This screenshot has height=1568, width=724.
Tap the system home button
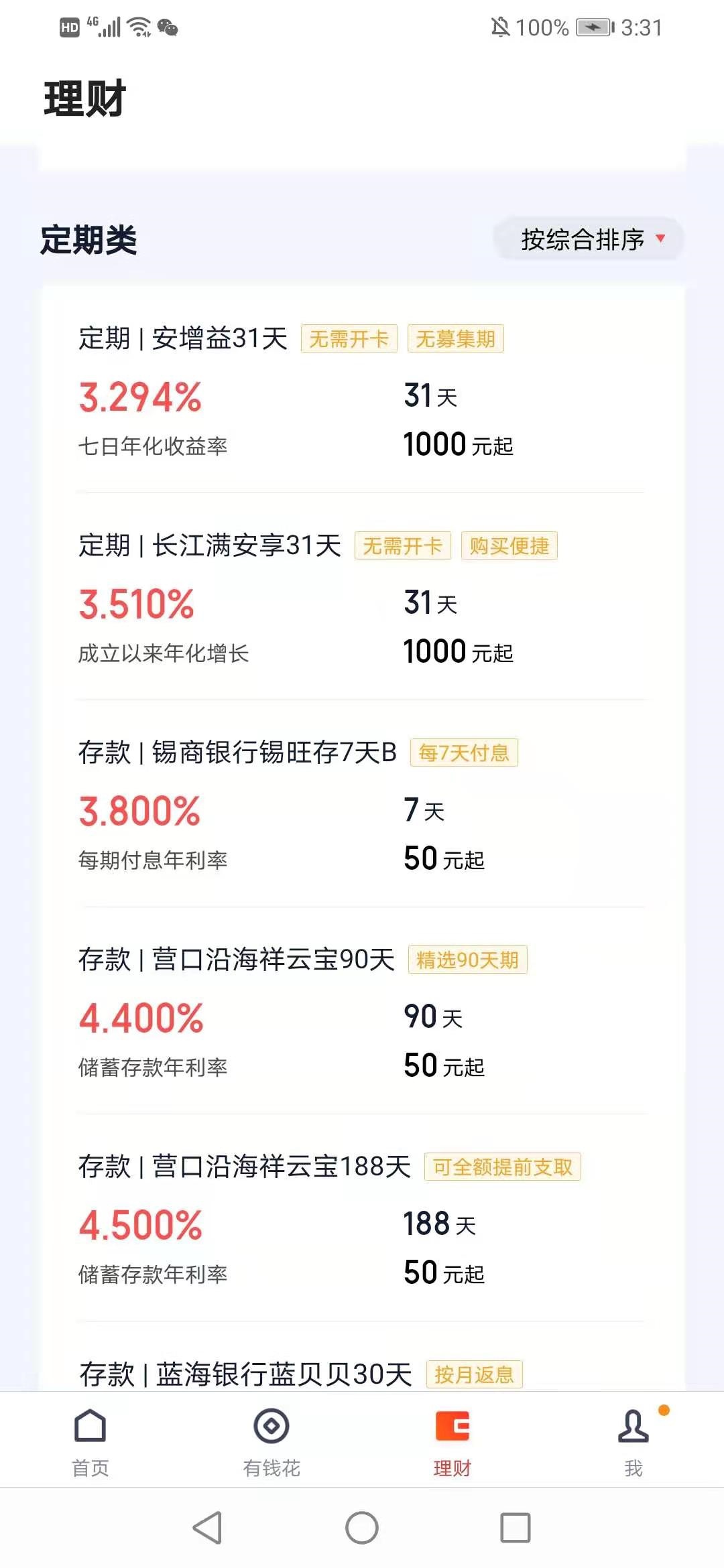pyautogui.click(x=362, y=1528)
